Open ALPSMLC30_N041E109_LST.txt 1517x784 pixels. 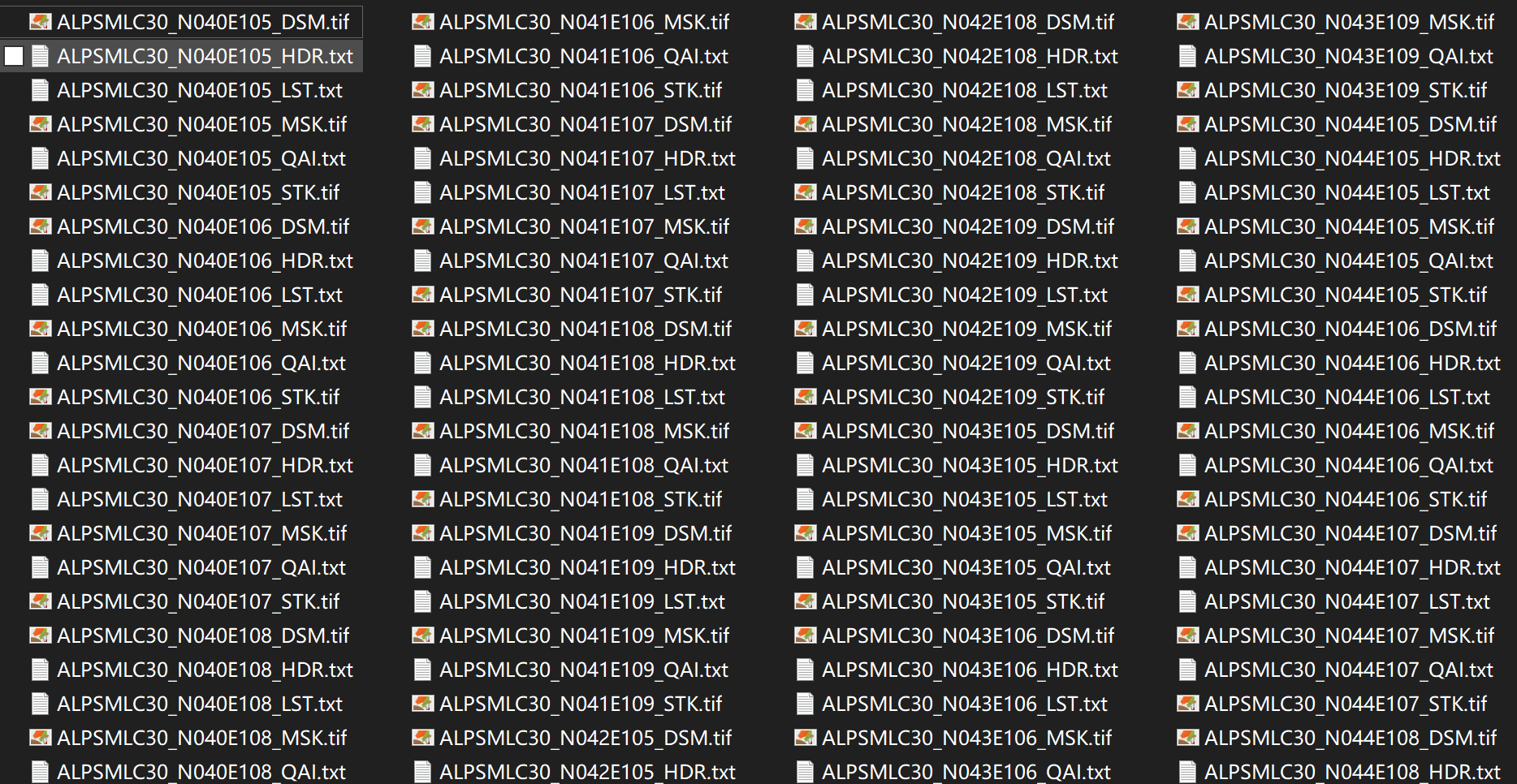(x=581, y=601)
